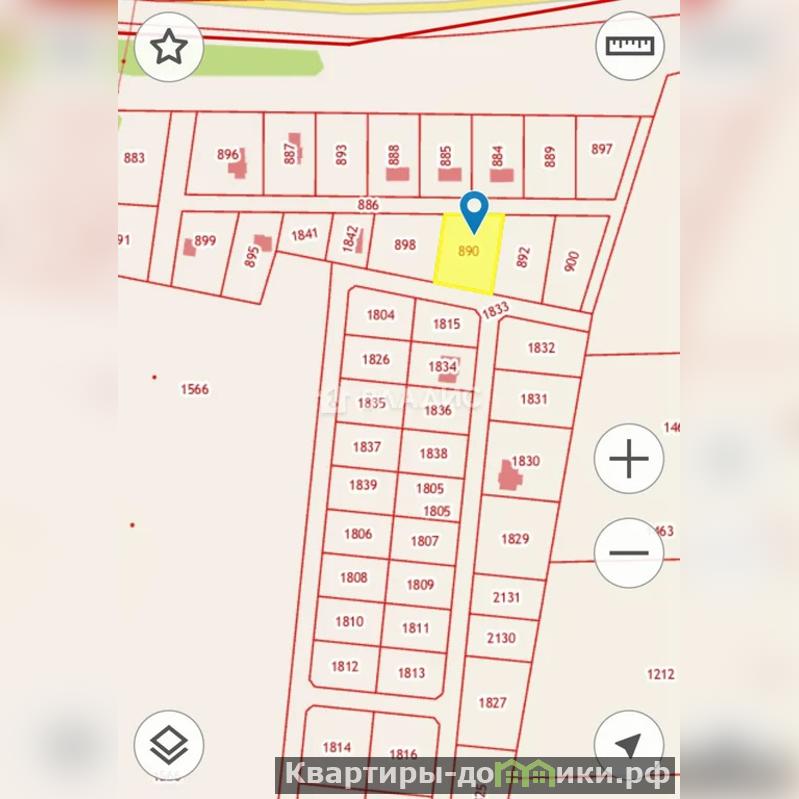Open the map layers selector
The height and width of the screenshot is (799, 799).
tap(169, 744)
